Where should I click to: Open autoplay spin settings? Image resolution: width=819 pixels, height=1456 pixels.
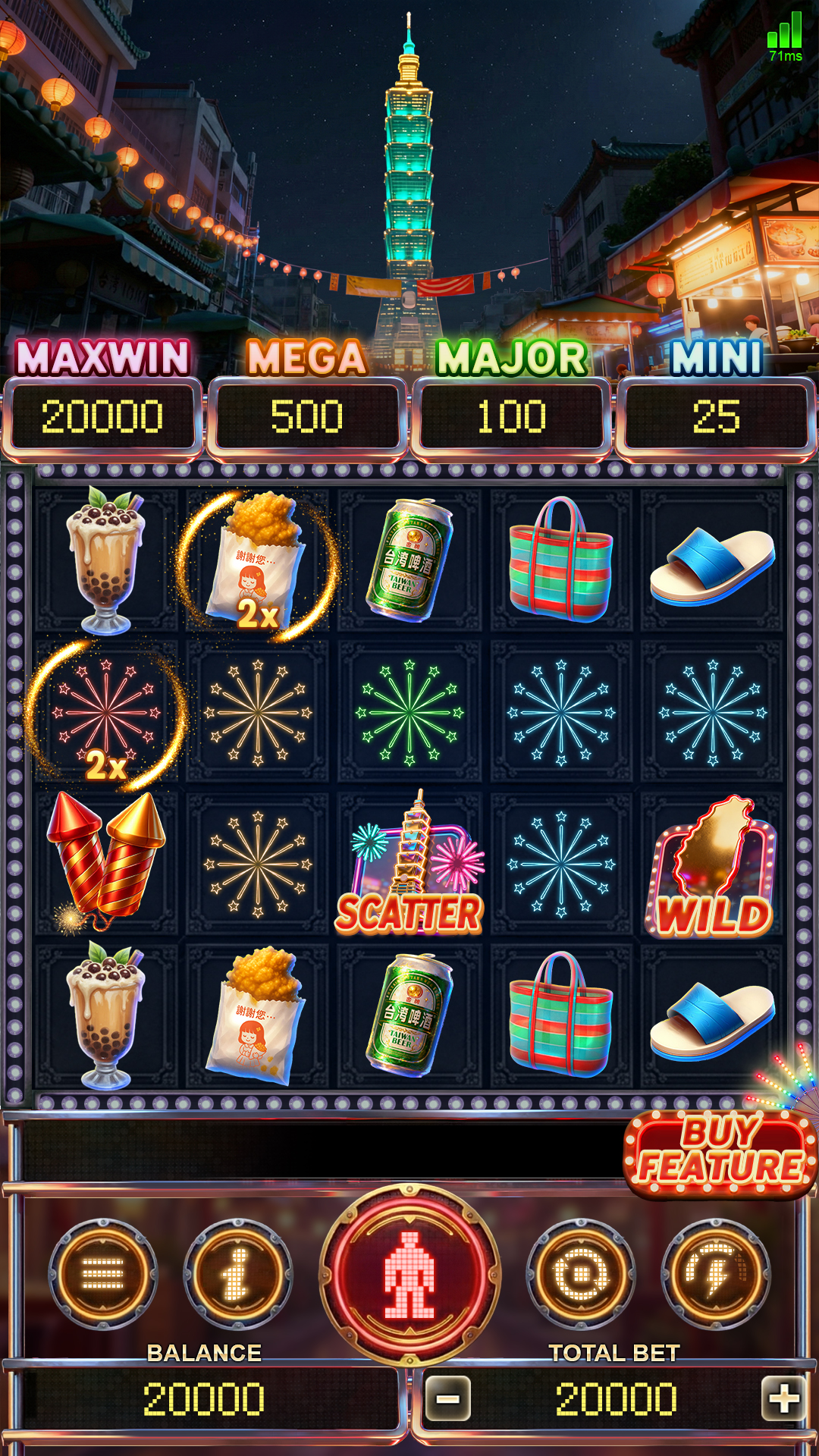pyautogui.click(x=581, y=1274)
